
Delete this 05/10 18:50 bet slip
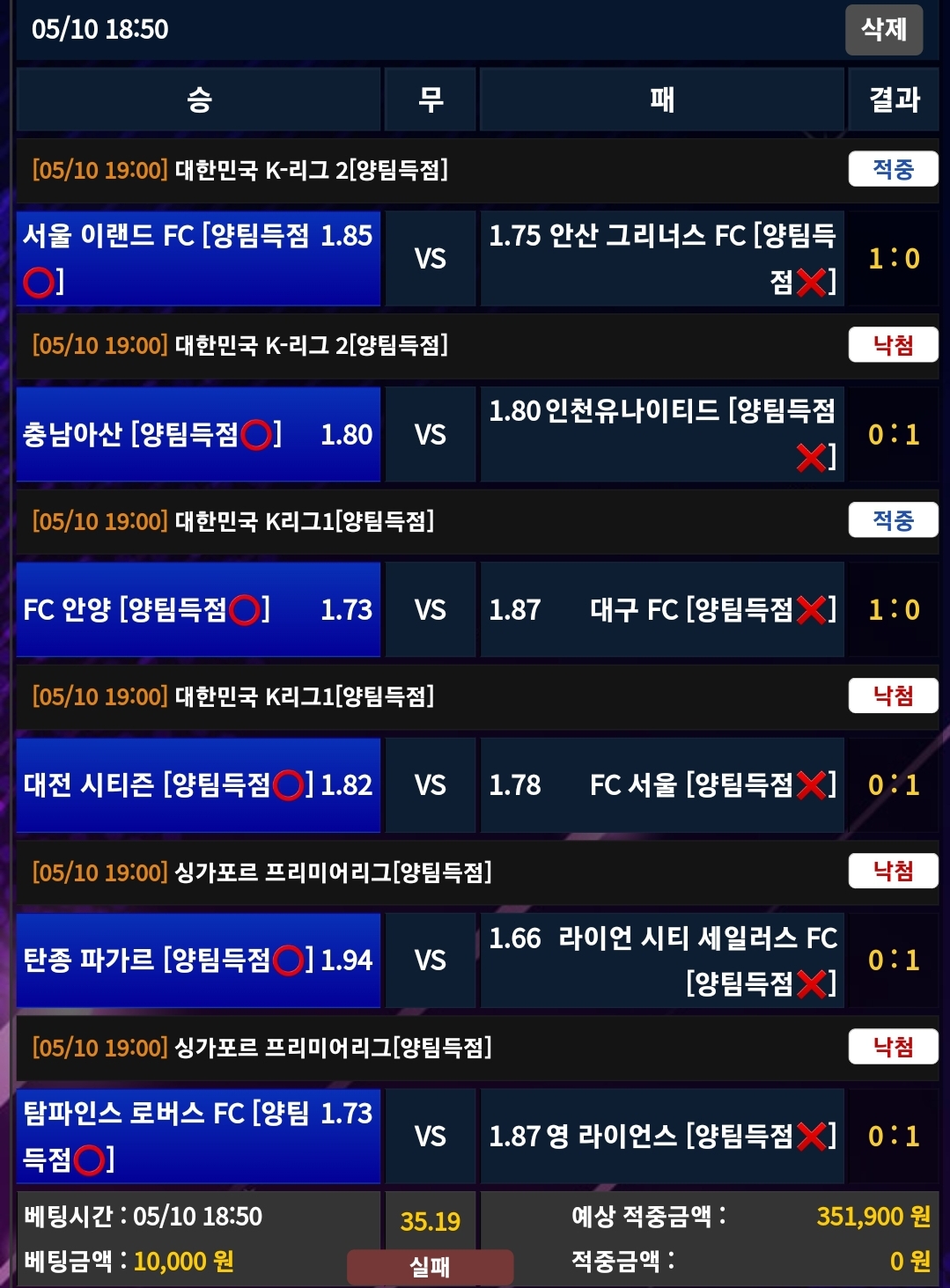883,30
